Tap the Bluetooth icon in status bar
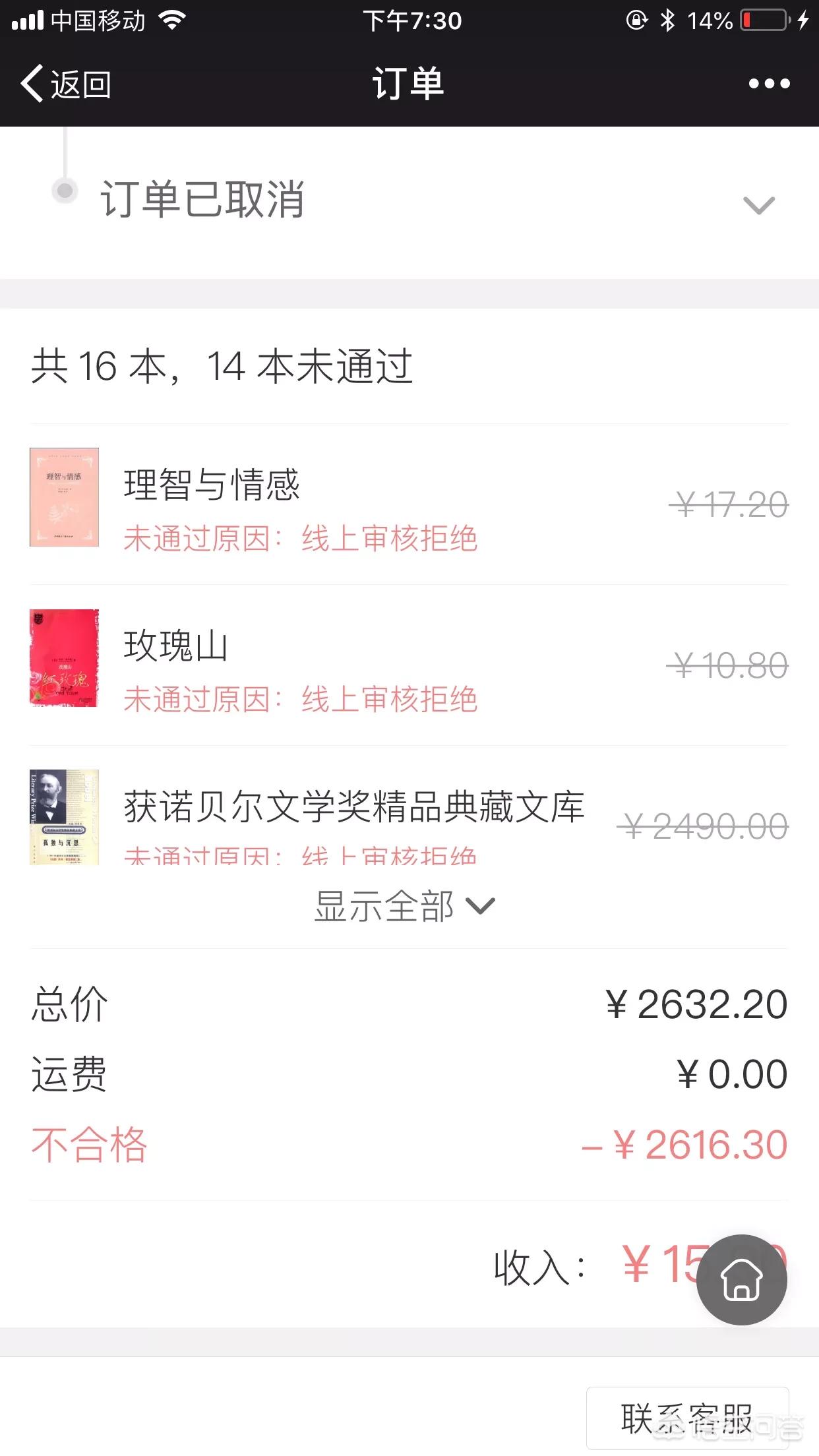The height and width of the screenshot is (1456, 819). [667, 18]
